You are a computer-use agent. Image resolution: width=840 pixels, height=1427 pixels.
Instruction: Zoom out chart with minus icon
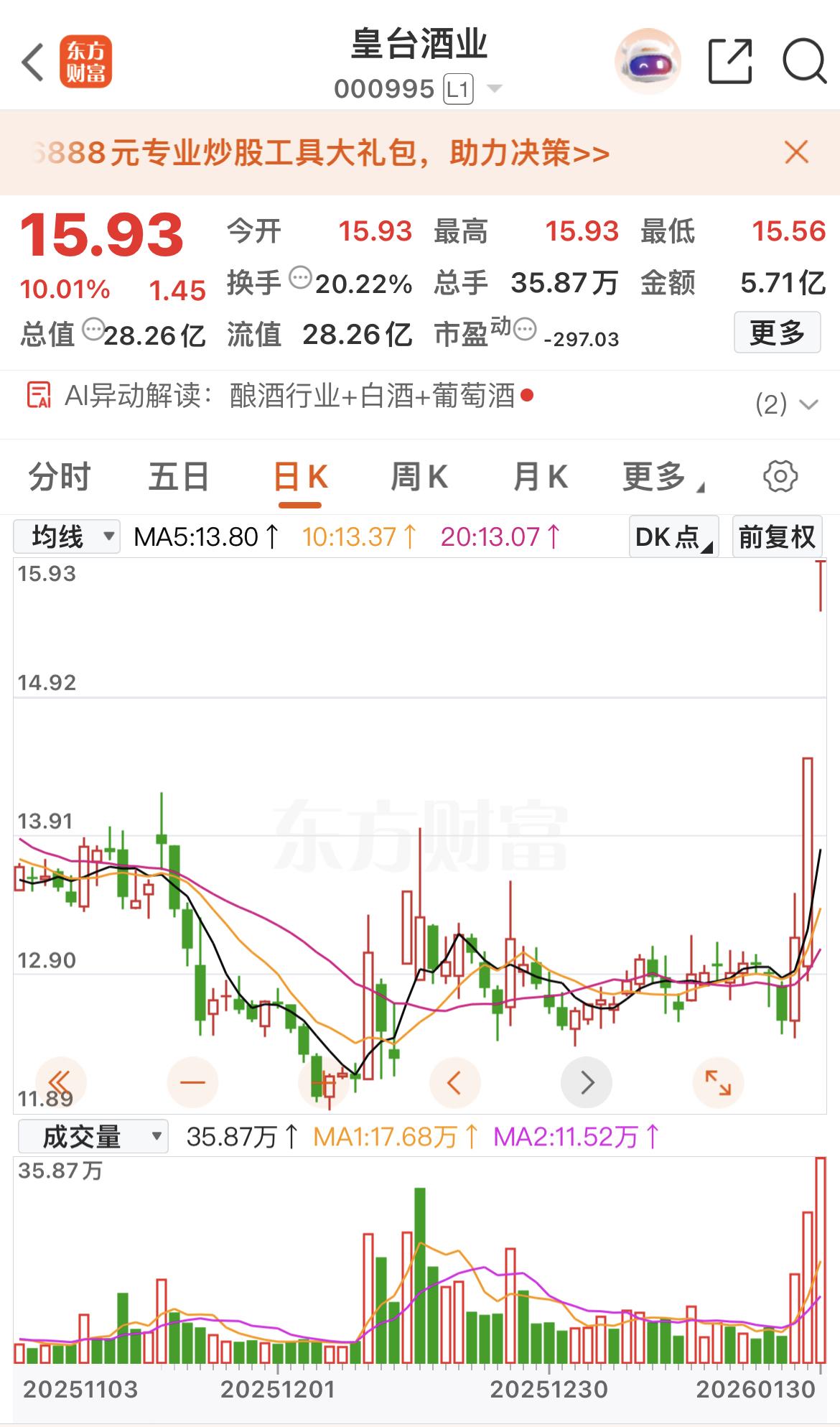(192, 1082)
